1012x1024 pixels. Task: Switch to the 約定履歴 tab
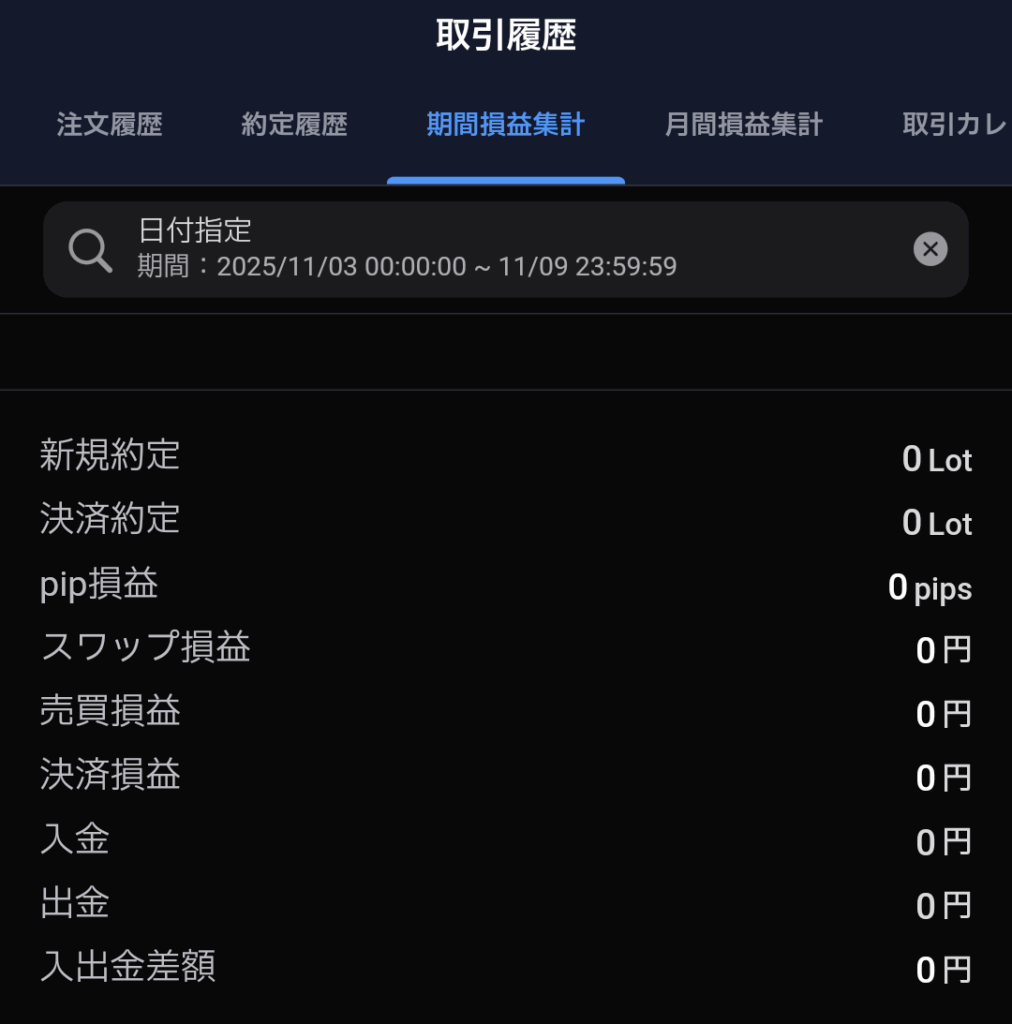click(x=294, y=125)
